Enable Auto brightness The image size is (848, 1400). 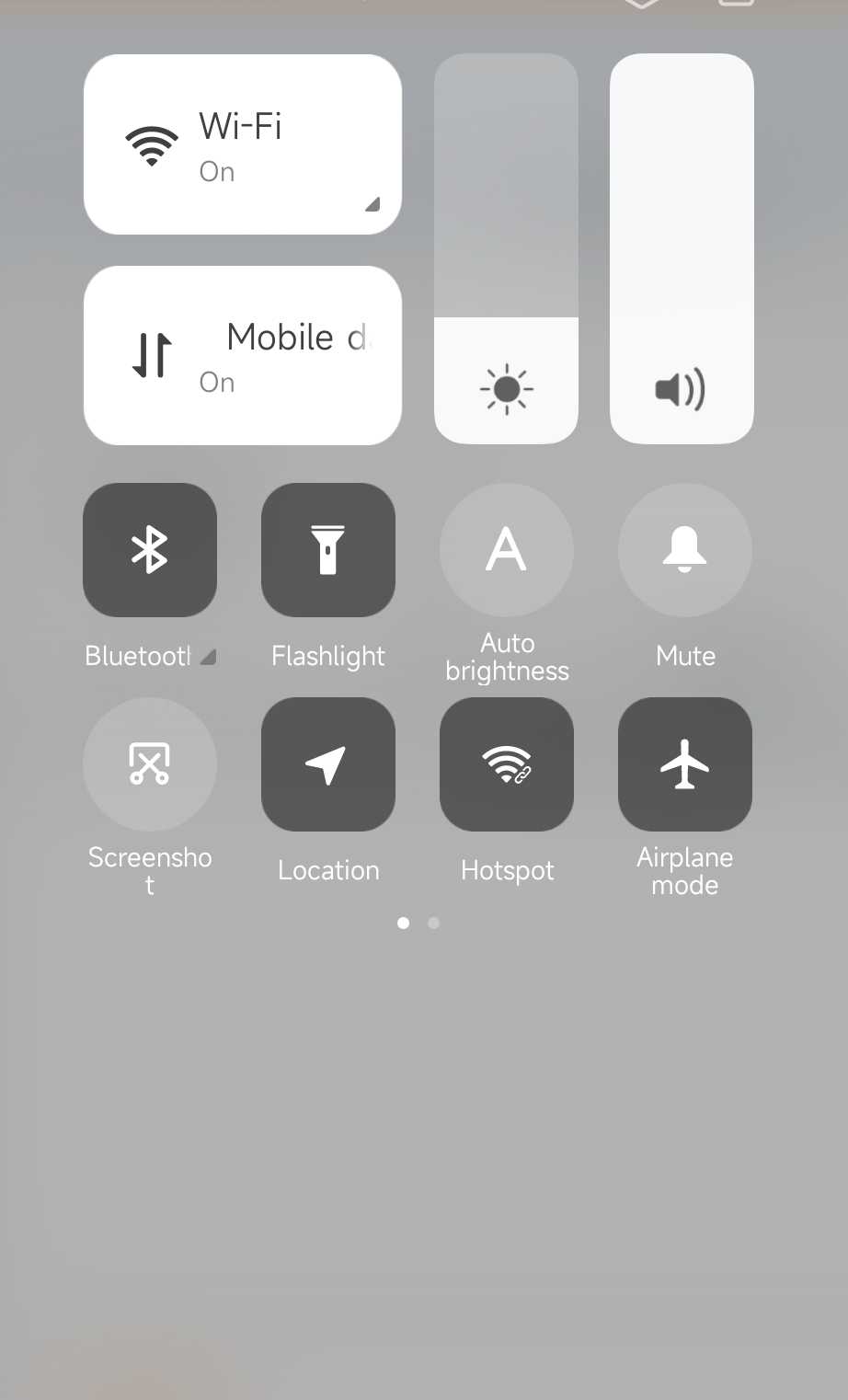[507, 550]
